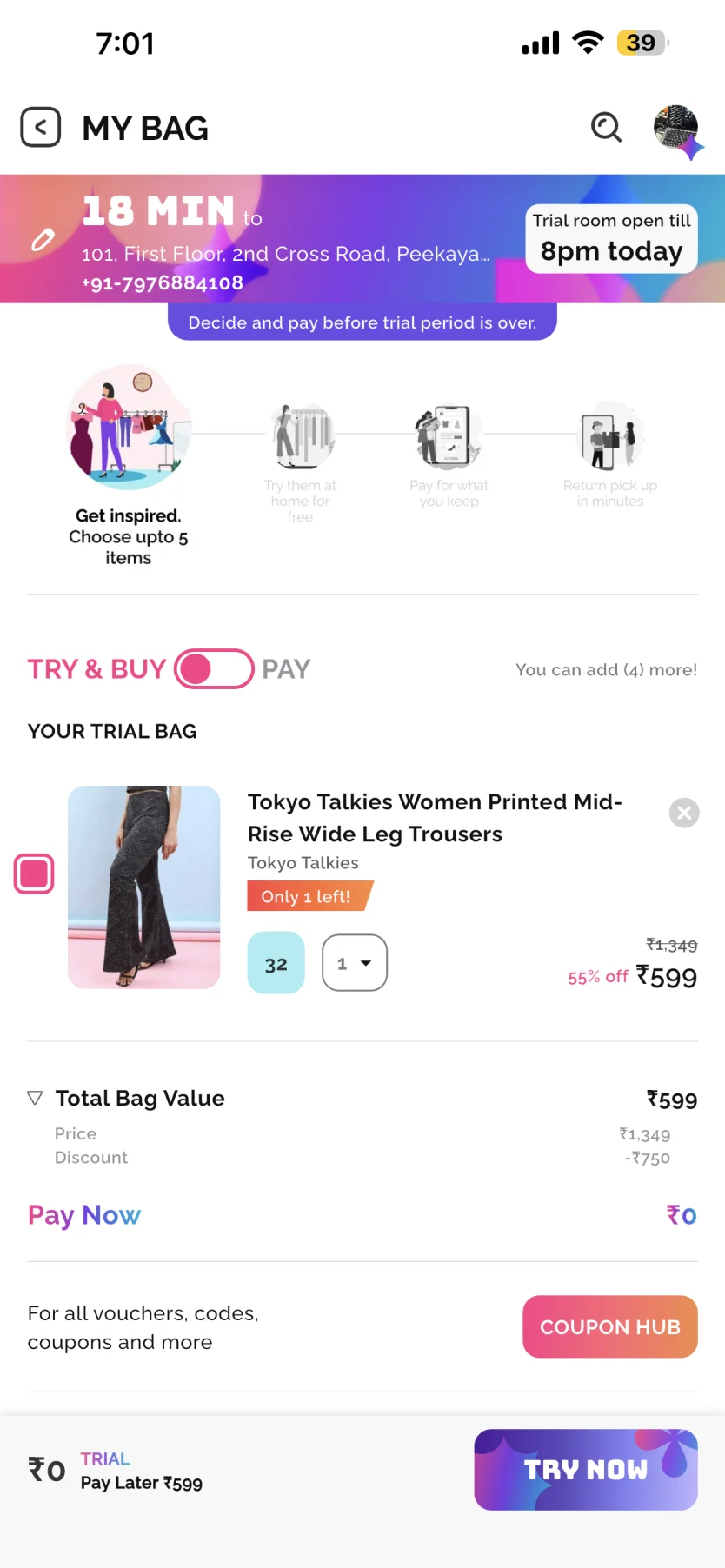Collapse the Total Bag Value details

pyautogui.click(x=35, y=1098)
